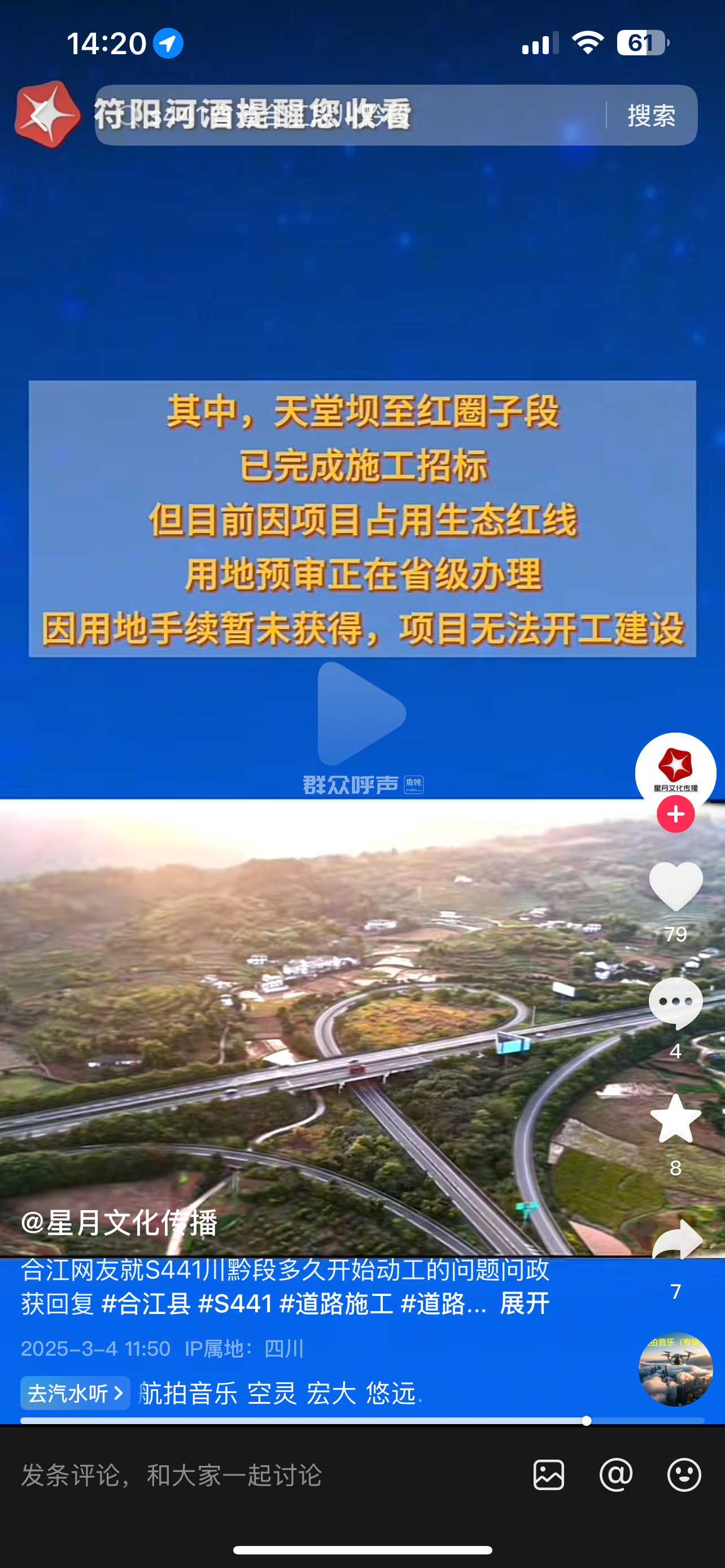Tap the 搜索 button
Viewport: 725px width, 1568px height.
pos(652,115)
